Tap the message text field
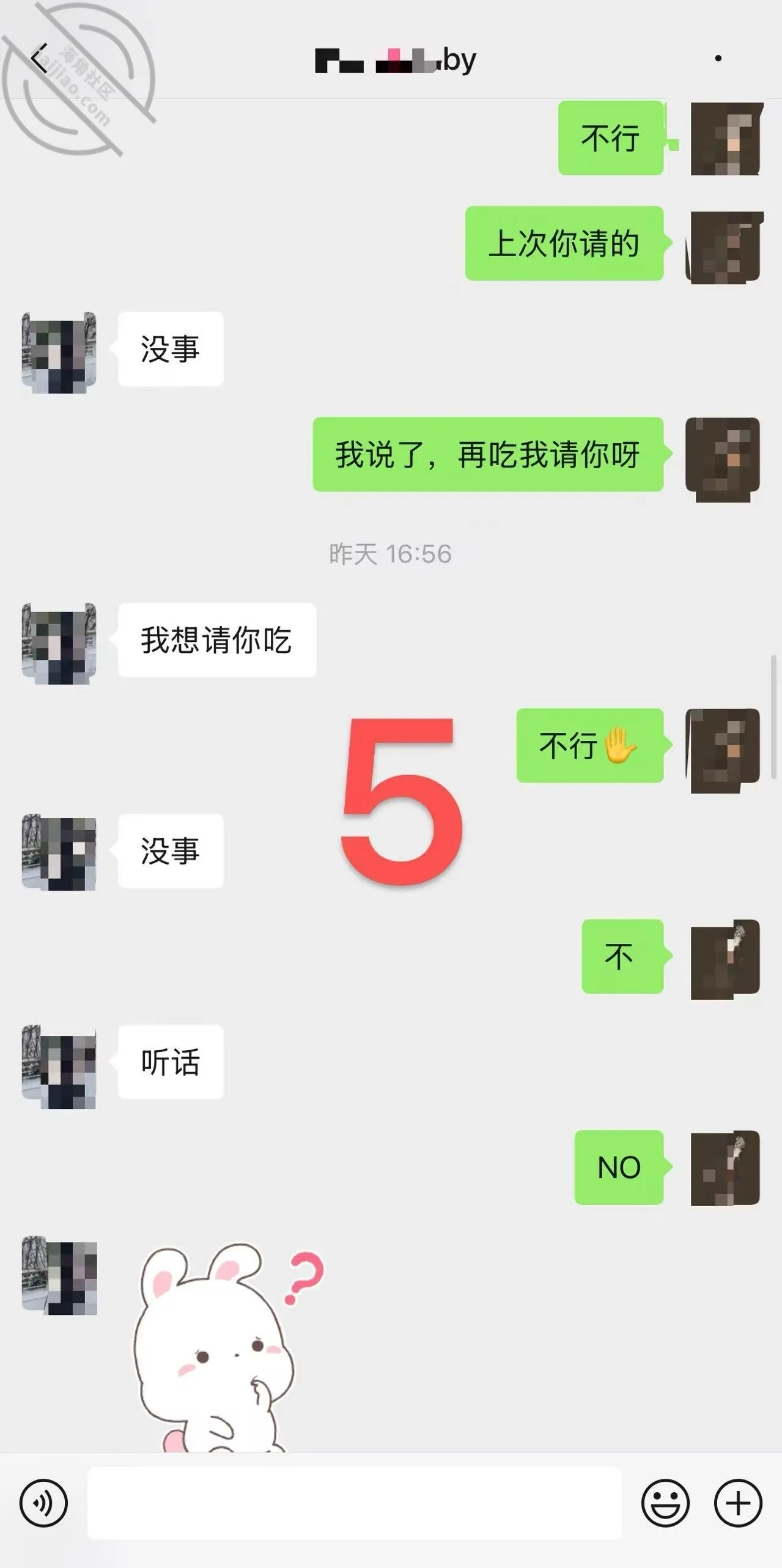This screenshot has height=1568, width=782. [x=355, y=1503]
